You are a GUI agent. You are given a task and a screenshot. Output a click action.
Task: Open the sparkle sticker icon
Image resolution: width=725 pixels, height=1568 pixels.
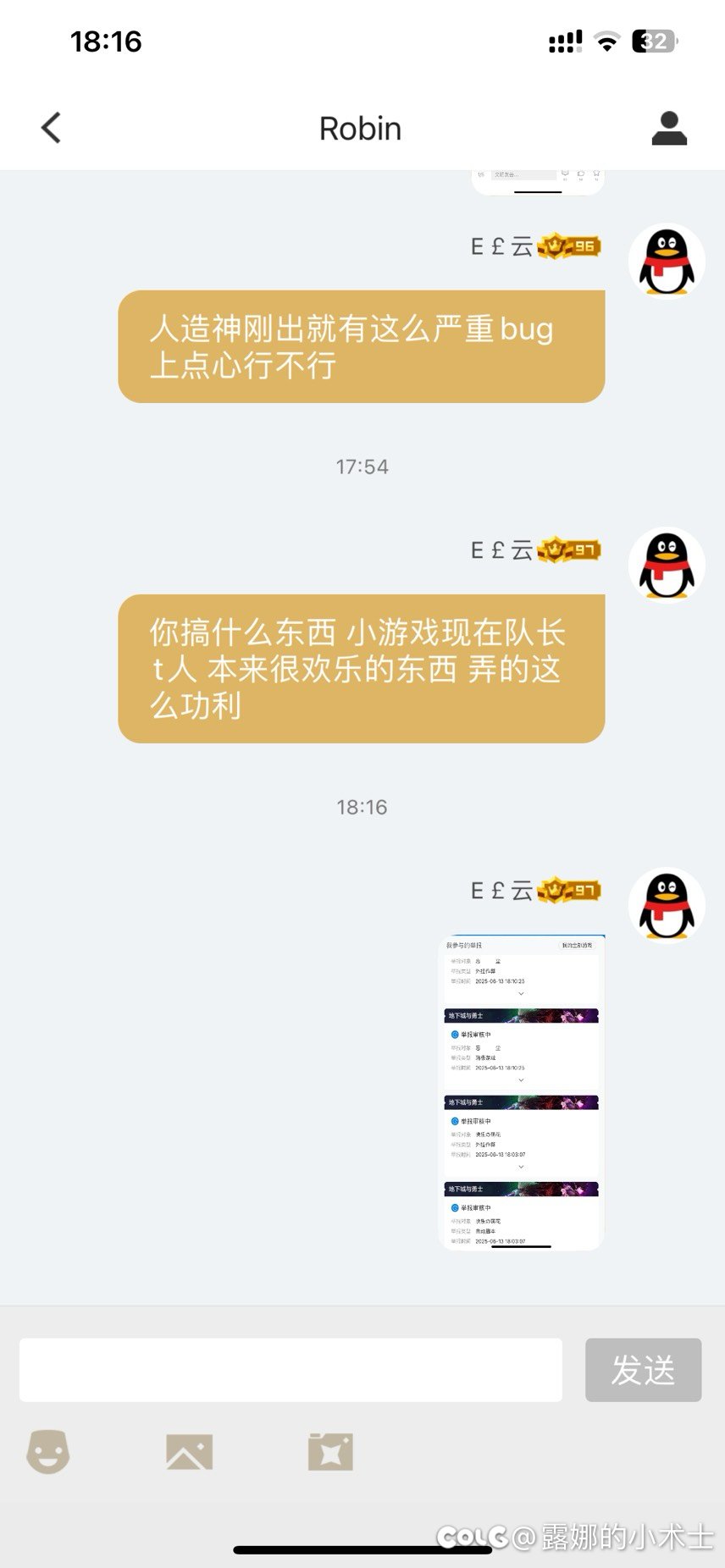330,1451
